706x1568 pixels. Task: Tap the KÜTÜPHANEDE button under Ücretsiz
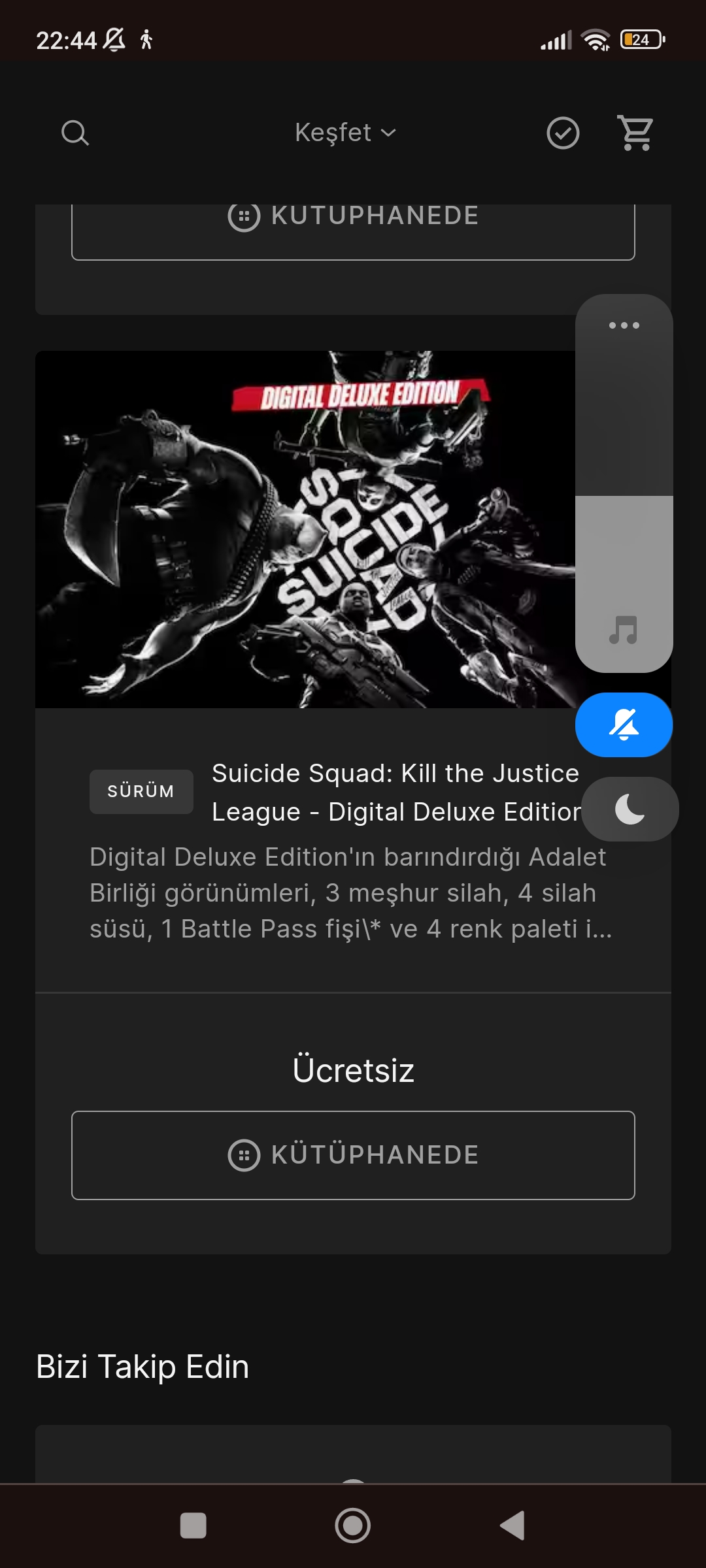tap(353, 1155)
